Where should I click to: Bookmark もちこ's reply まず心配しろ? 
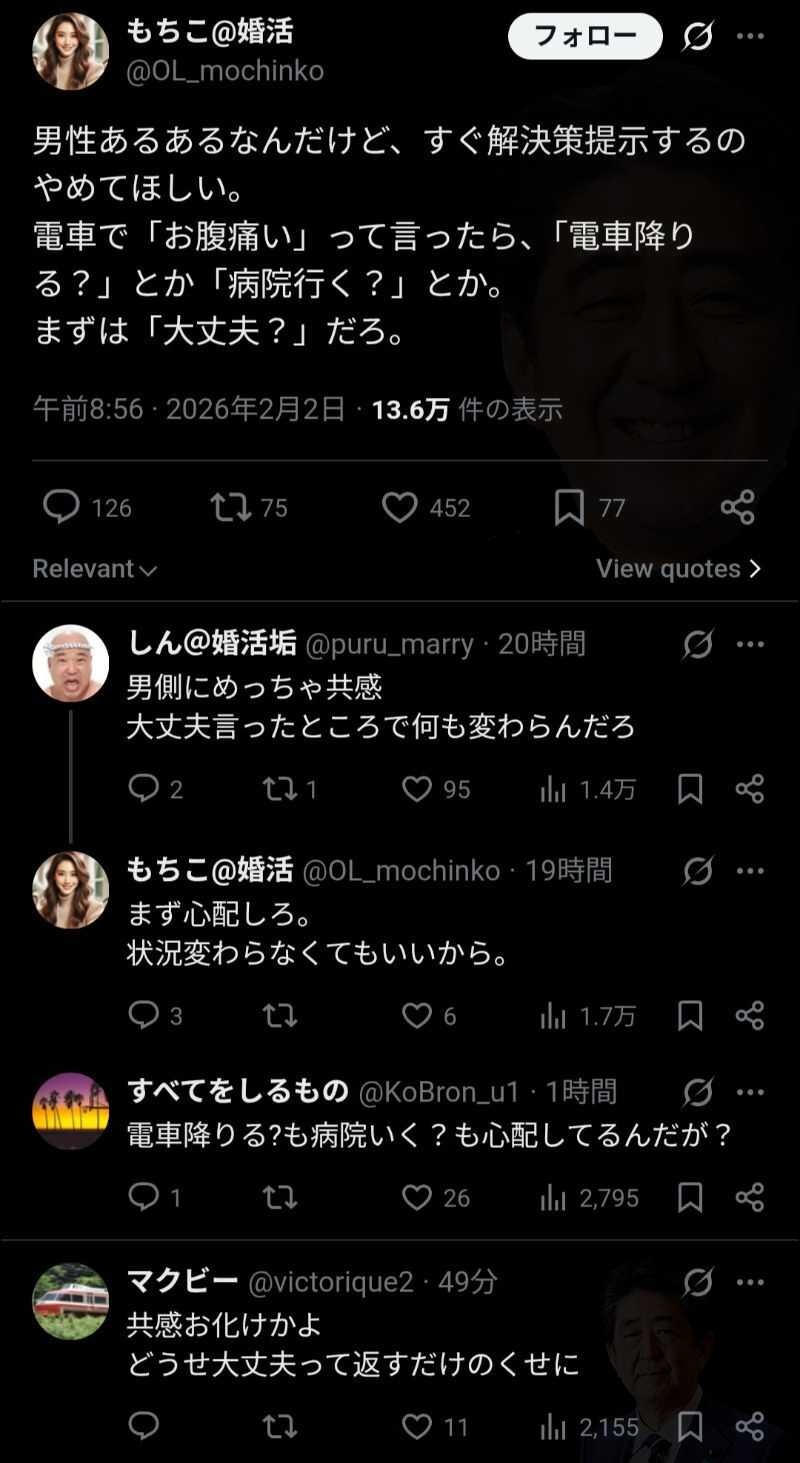point(690,1016)
